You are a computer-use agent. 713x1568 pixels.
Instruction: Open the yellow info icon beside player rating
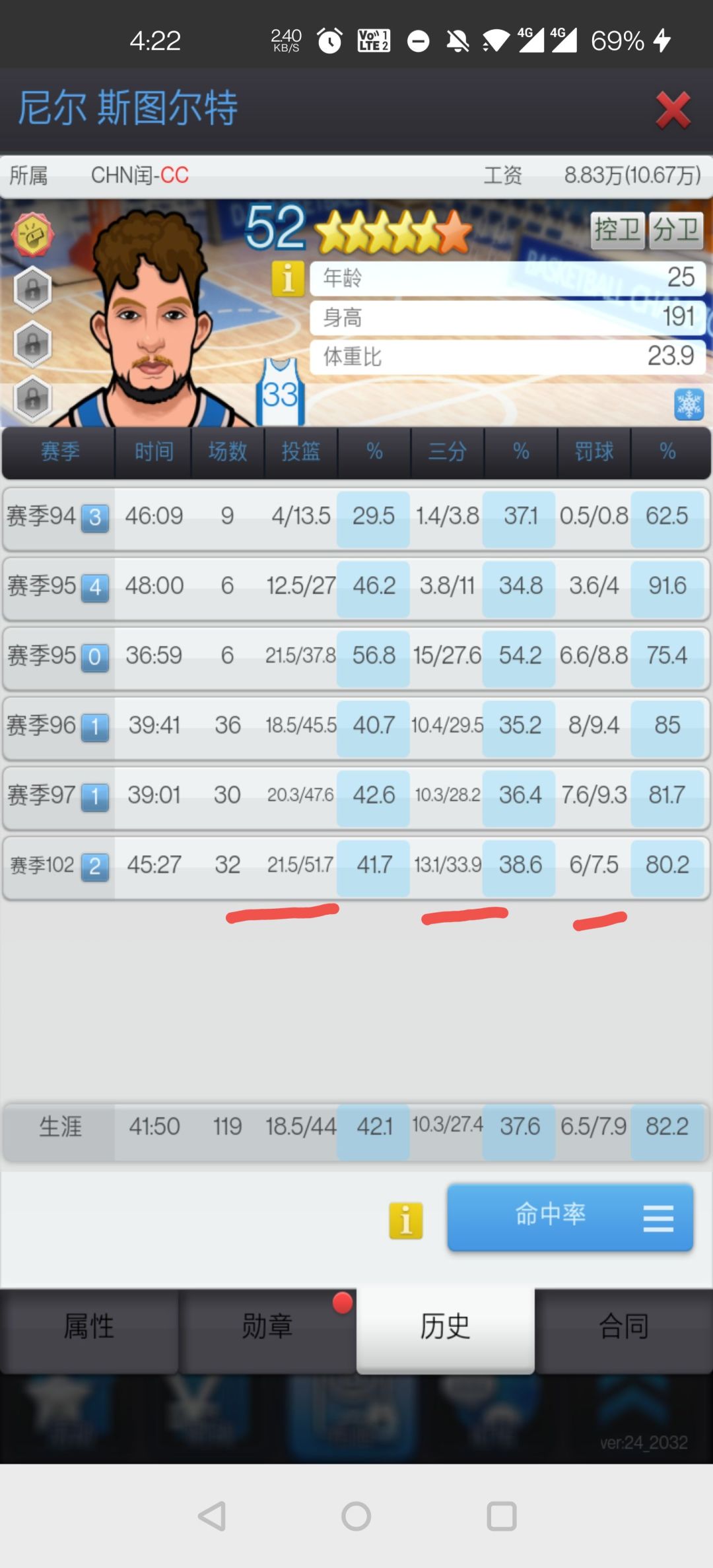tap(289, 279)
